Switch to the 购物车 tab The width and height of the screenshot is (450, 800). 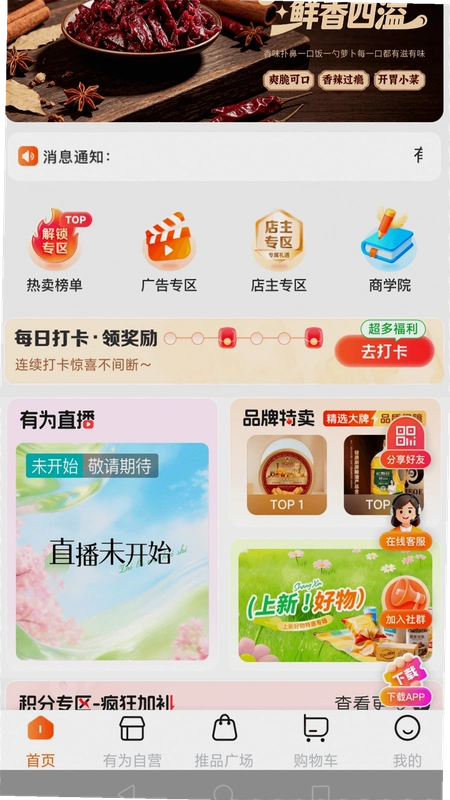tap(315, 741)
